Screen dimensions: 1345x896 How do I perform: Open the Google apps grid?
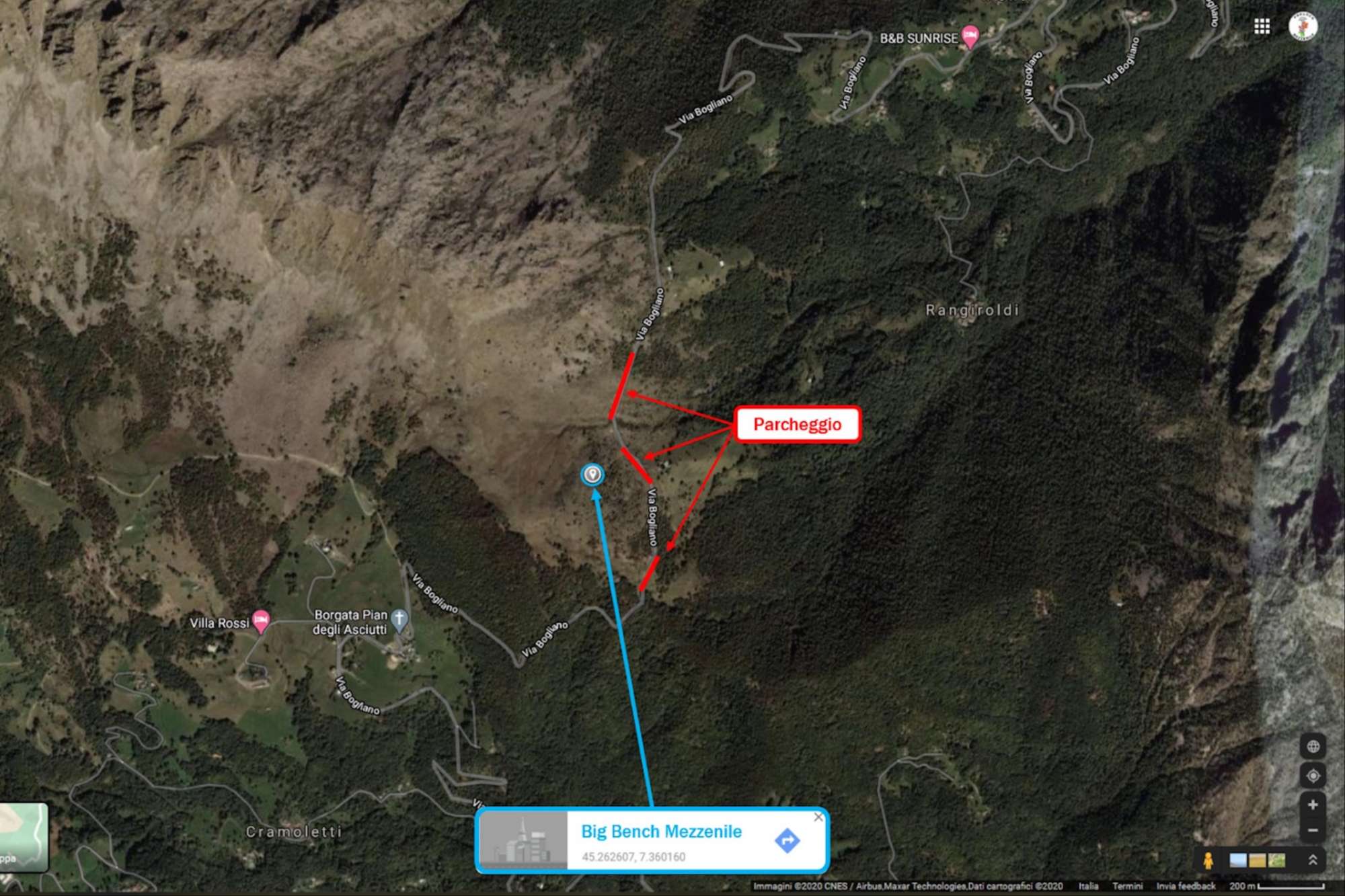[1262, 26]
